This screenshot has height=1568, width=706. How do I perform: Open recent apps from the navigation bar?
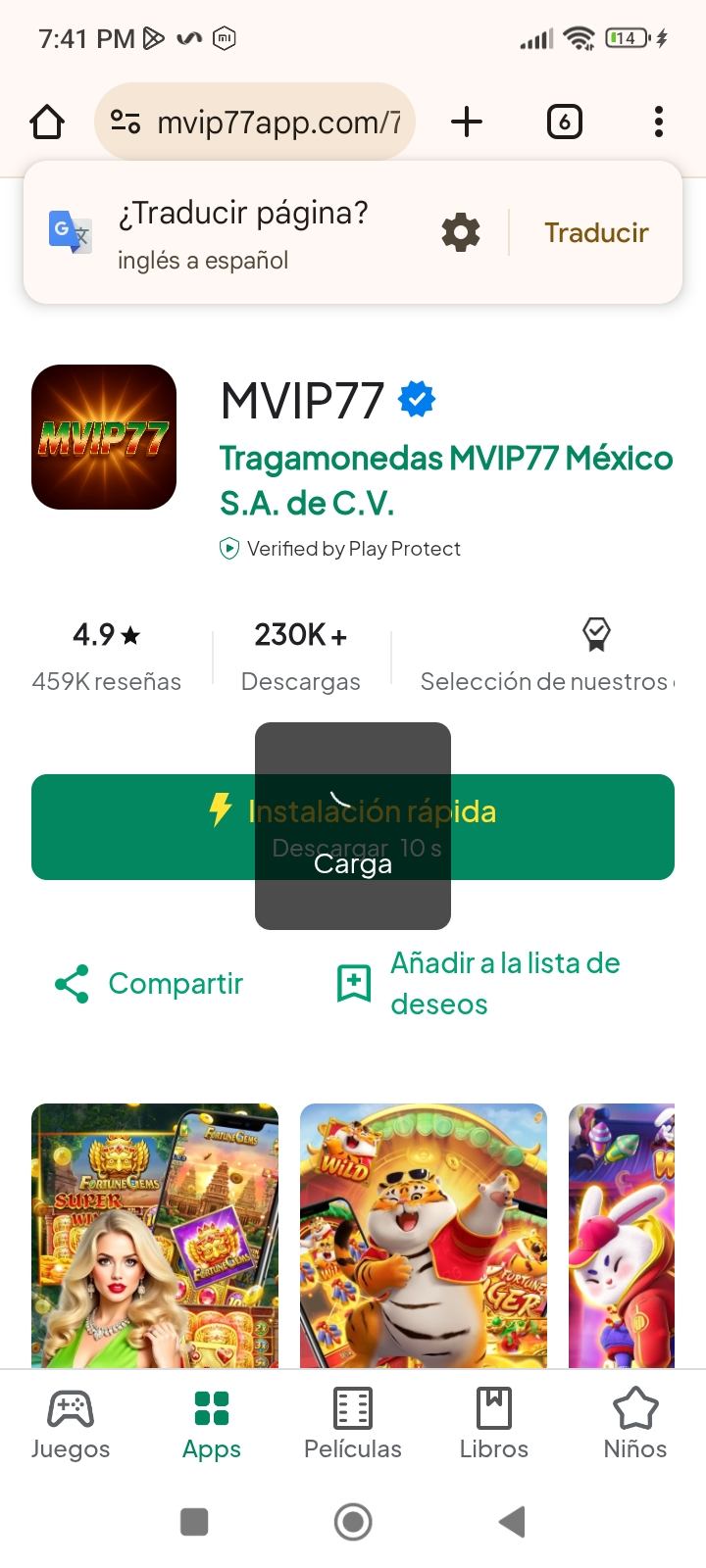(x=194, y=1522)
